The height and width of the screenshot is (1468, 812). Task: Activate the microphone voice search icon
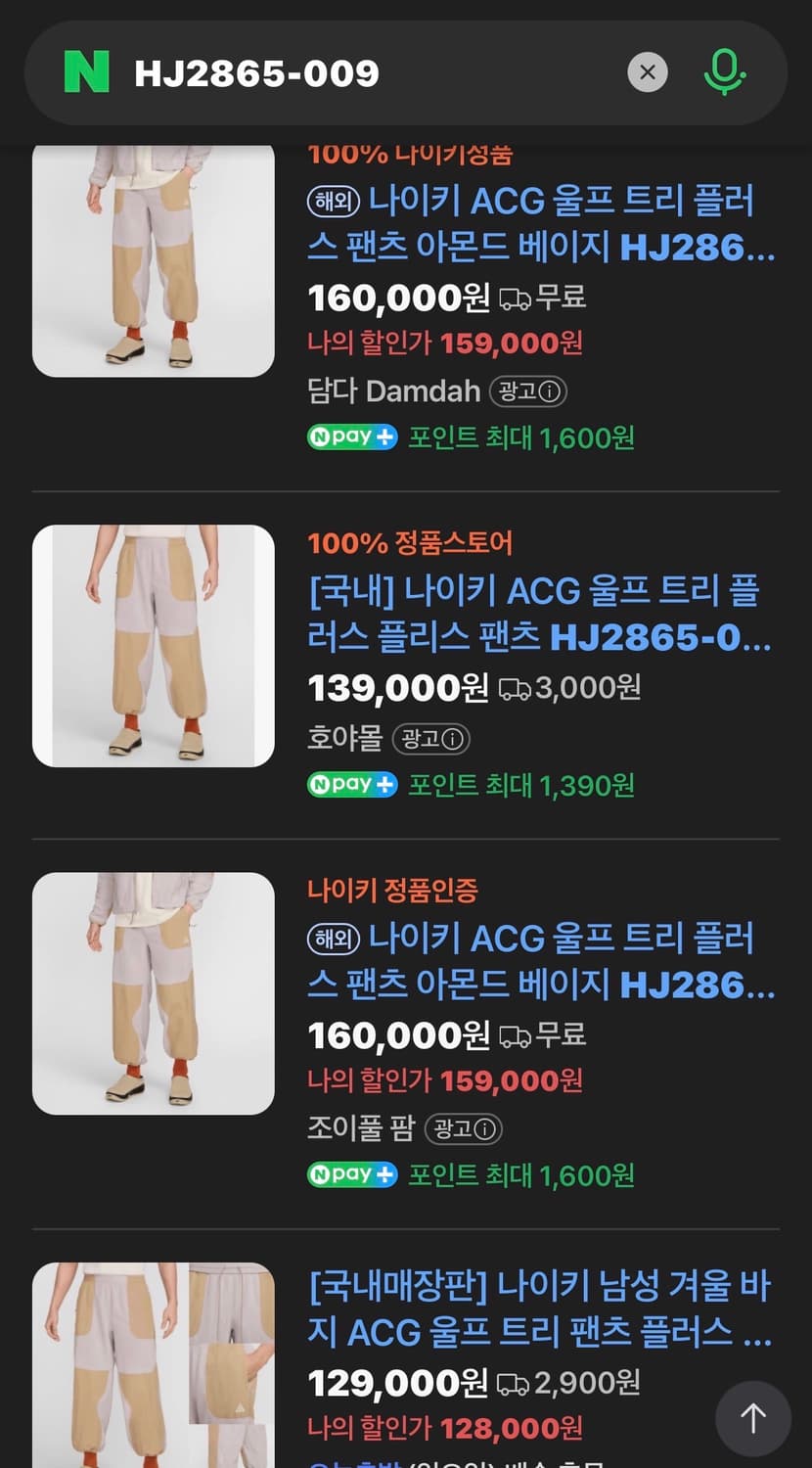(x=724, y=73)
